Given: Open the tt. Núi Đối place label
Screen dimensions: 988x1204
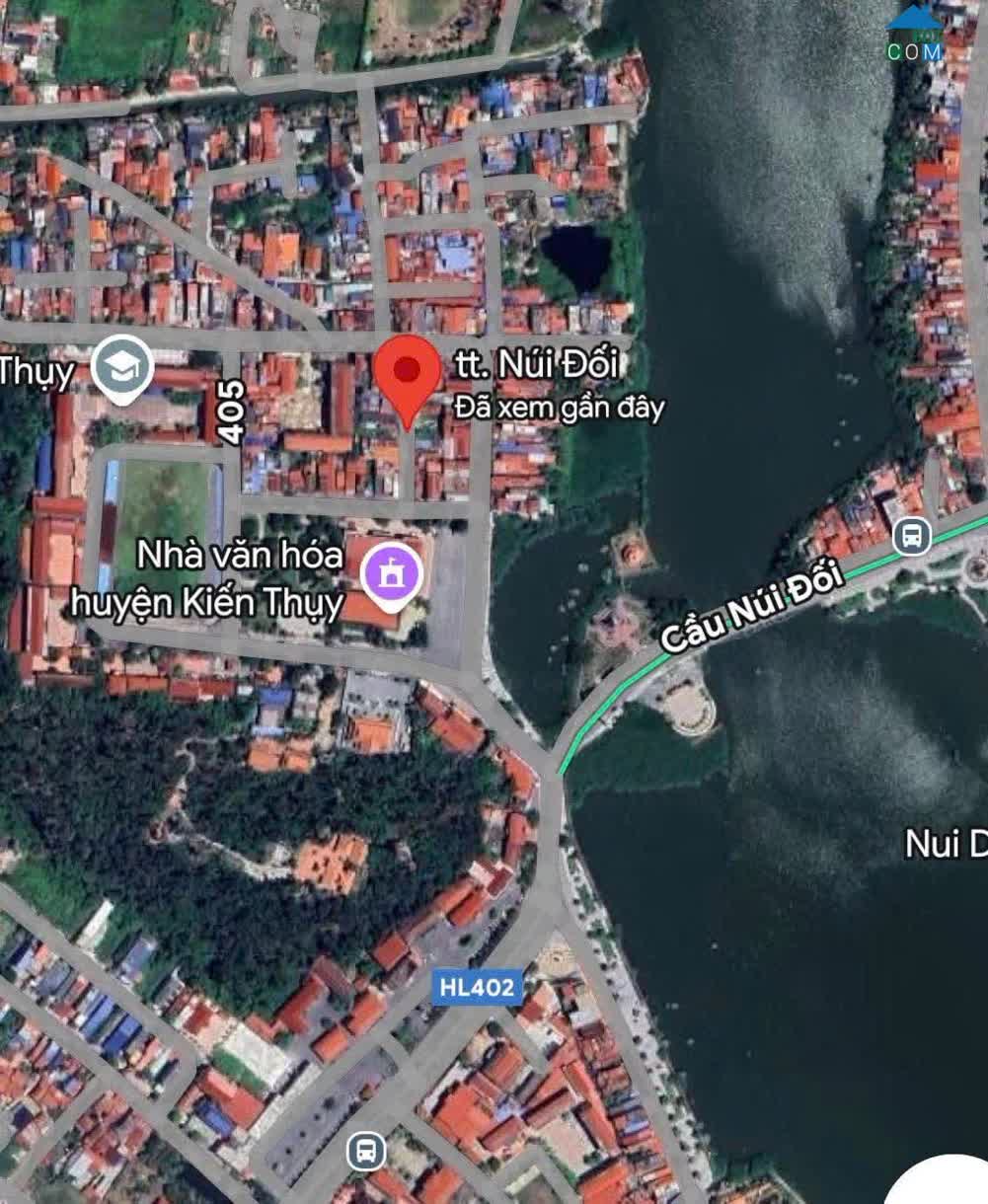Looking at the screenshot, I should (536, 363).
